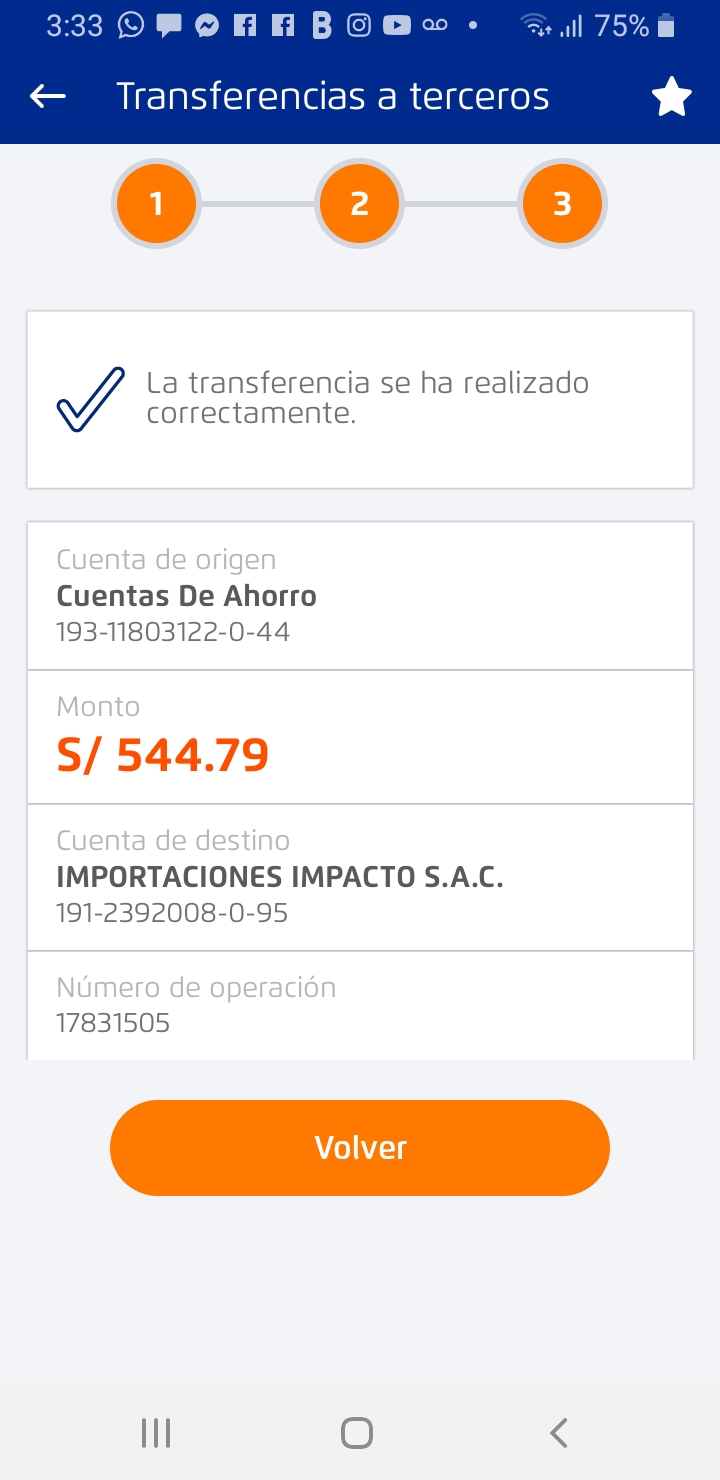This screenshot has height=1480, width=720.
Task: Open the system recent apps view
Action: coord(156,1433)
